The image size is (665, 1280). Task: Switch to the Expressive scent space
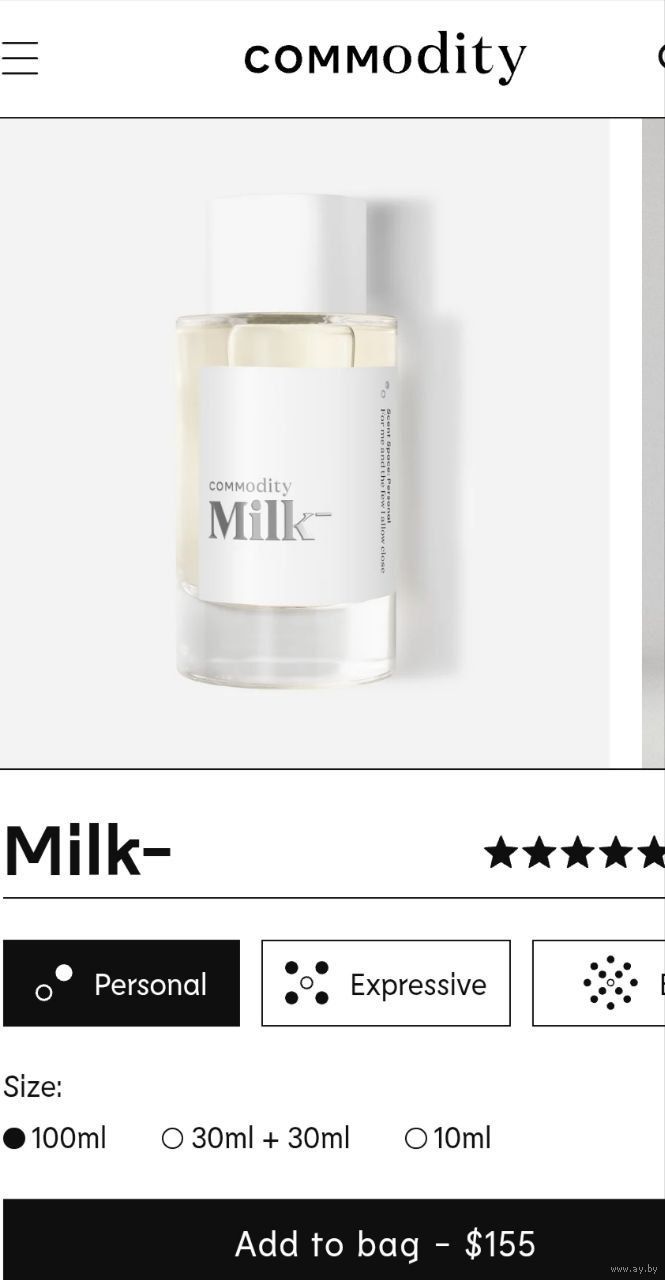[x=386, y=983]
